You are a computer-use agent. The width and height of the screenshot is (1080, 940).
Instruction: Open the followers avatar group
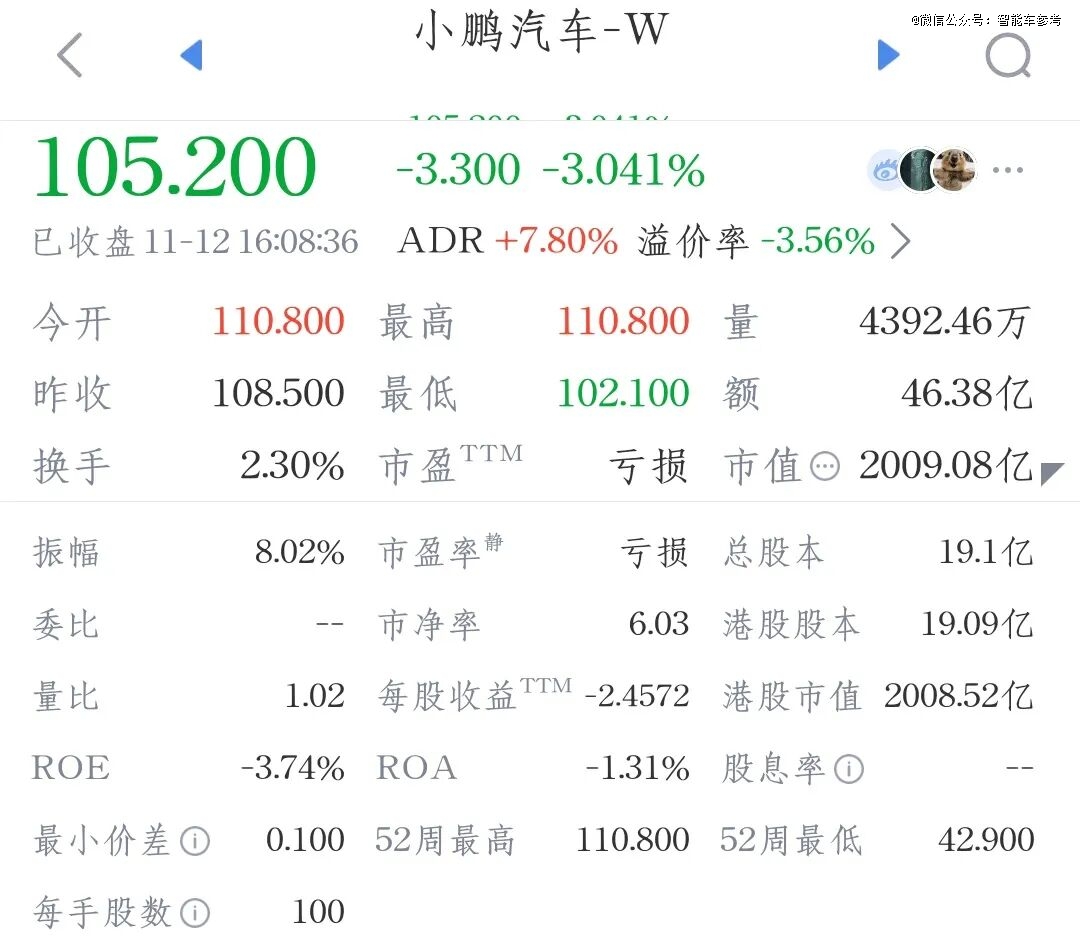click(x=921, y=170)
